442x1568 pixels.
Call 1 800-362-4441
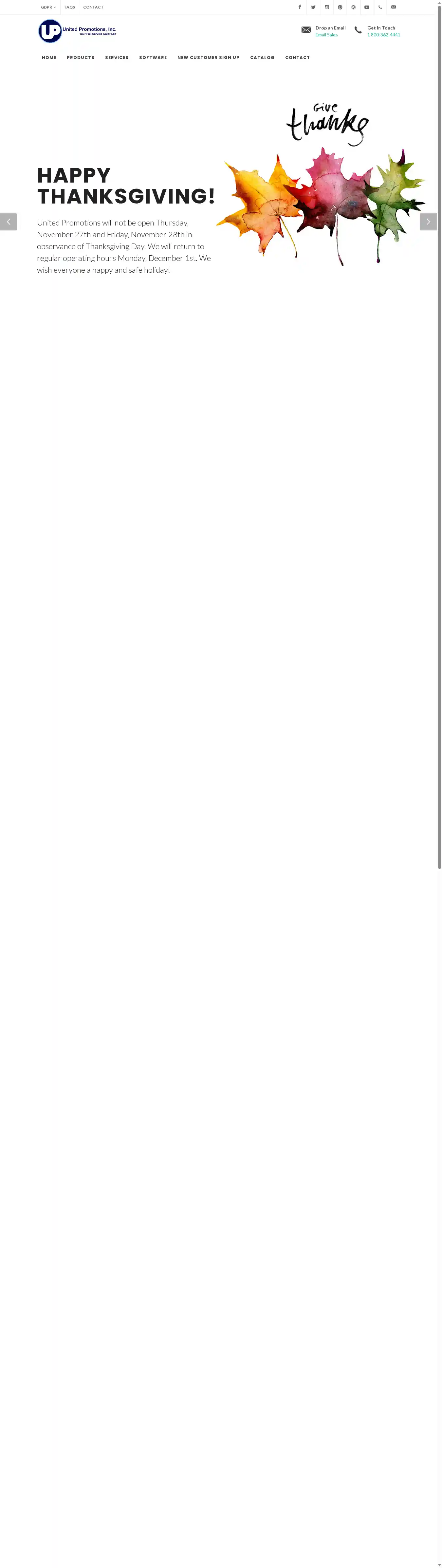pyautogui.click(x=384, y=35)
